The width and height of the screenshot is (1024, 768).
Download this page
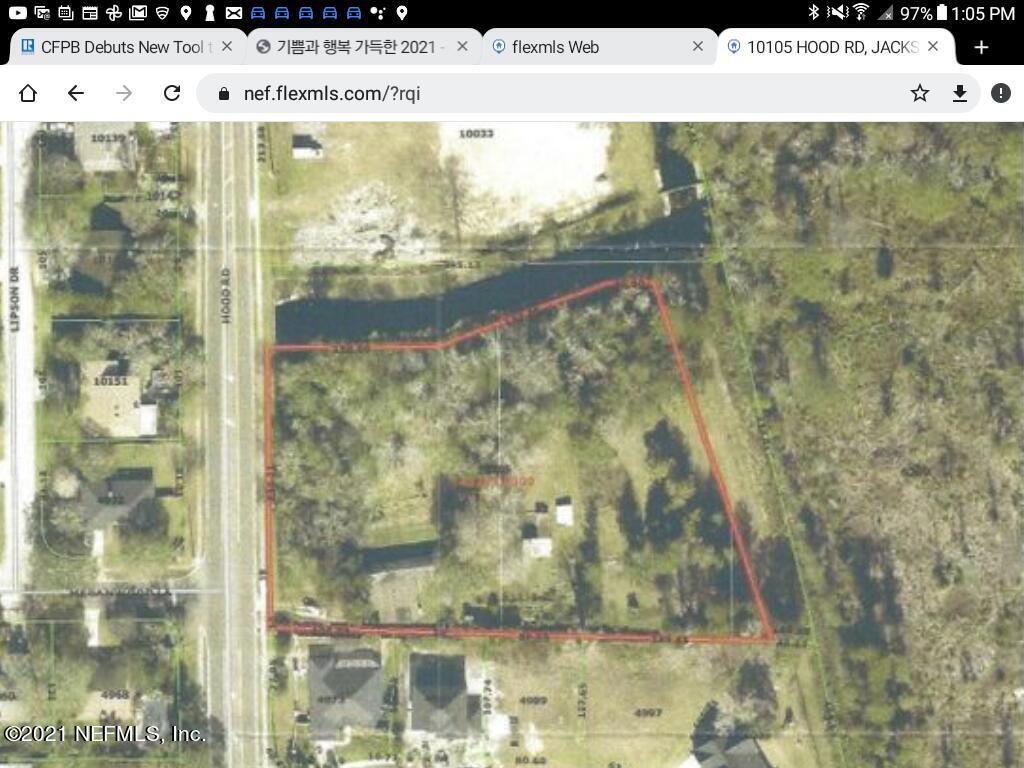[959, 93]
